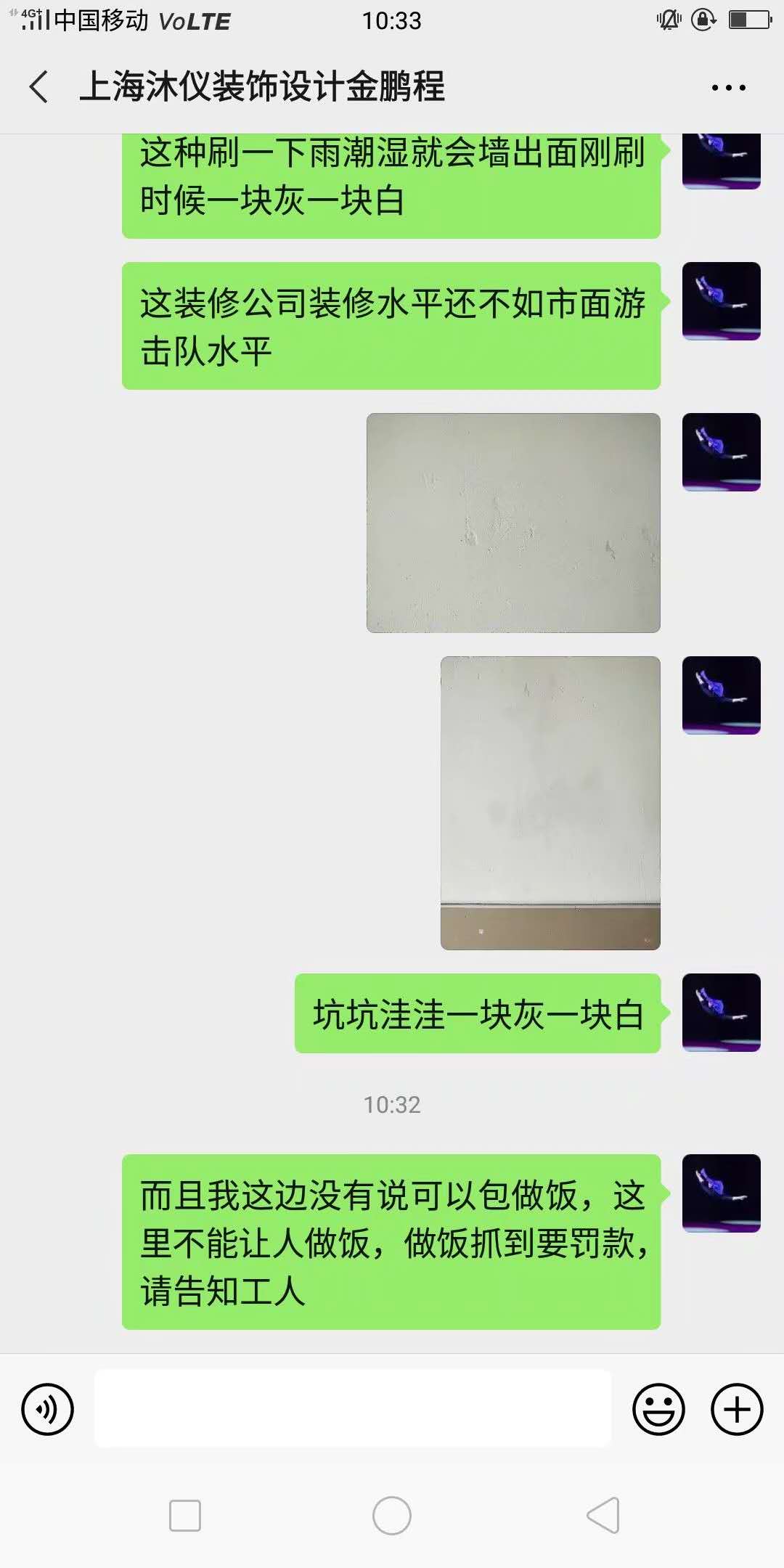Switch to voice message input

click(x=48, y=1409)
